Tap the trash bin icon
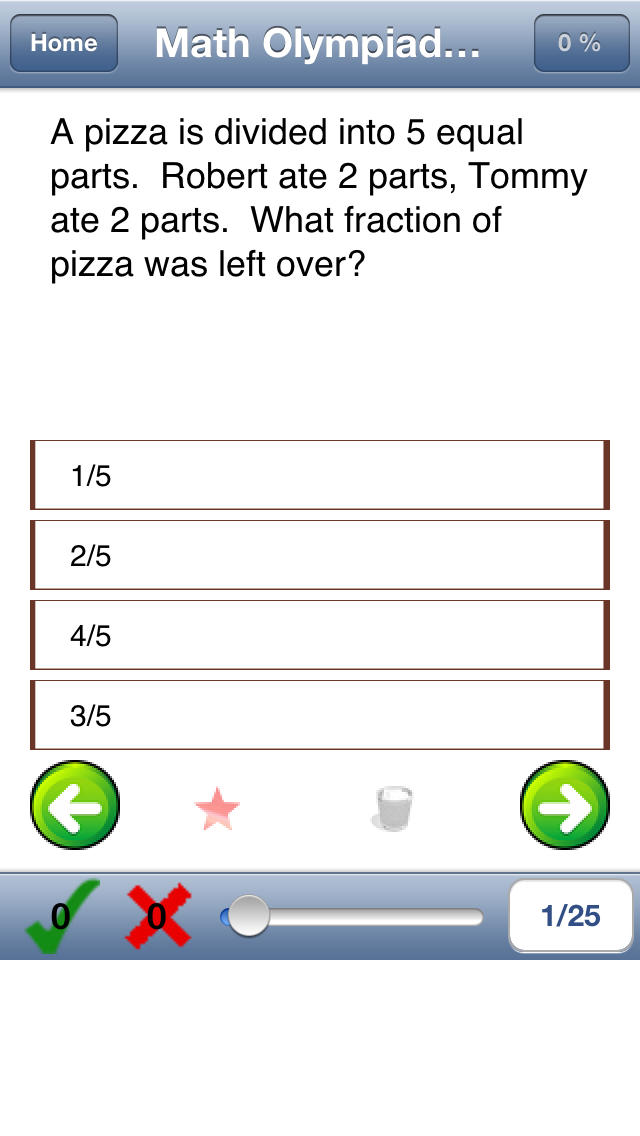The height and width of the screenshot is (1136, 640). pos(394,808)
